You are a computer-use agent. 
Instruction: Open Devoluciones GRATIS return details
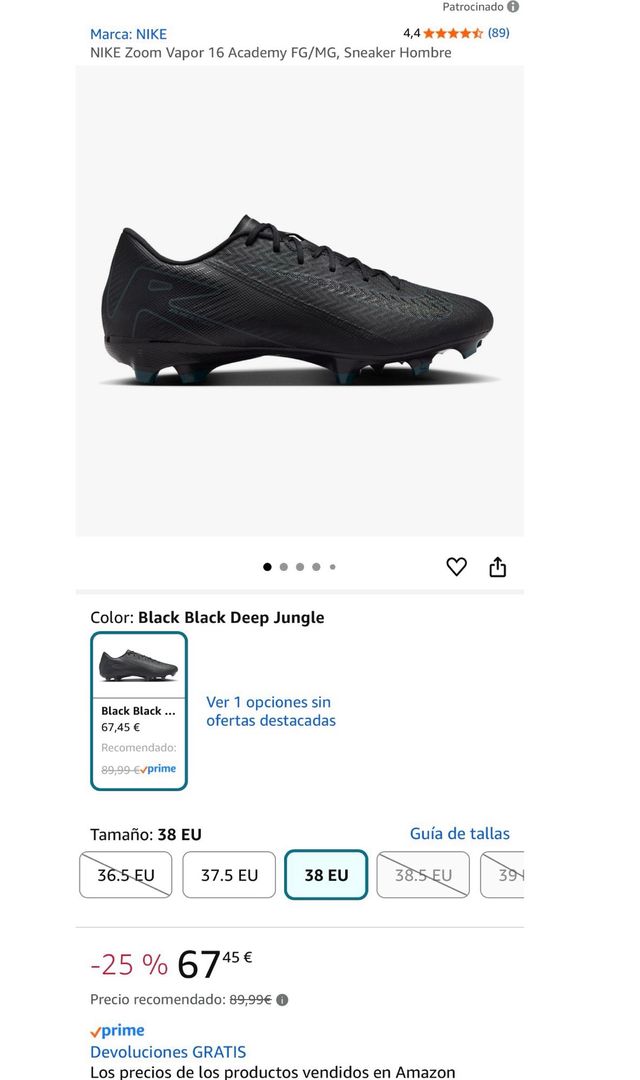[168, 1052]
